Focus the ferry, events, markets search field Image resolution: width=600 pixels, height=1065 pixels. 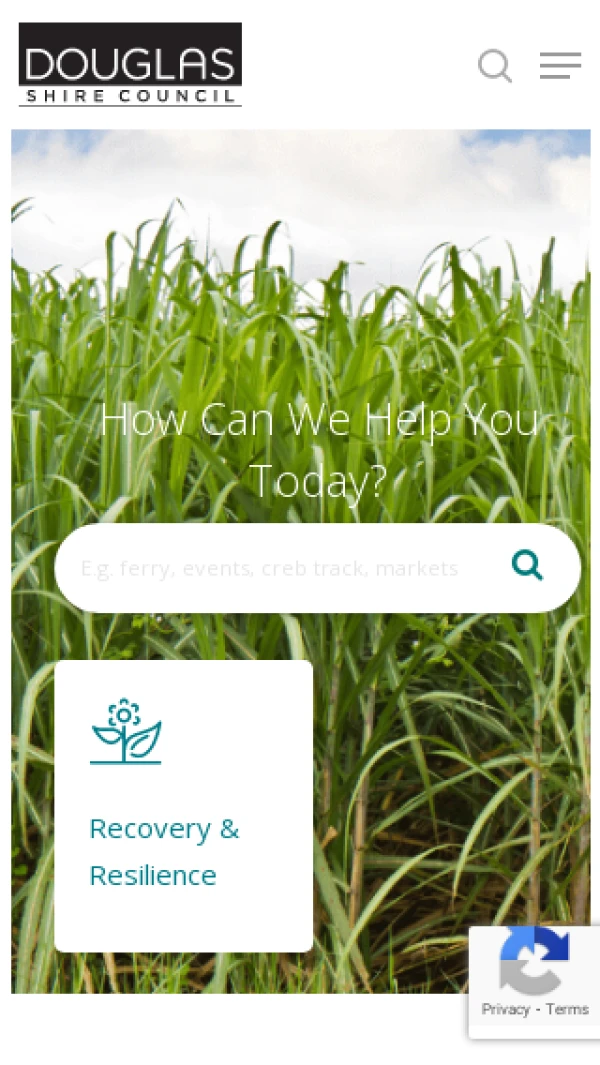click(x=270, y=568)
